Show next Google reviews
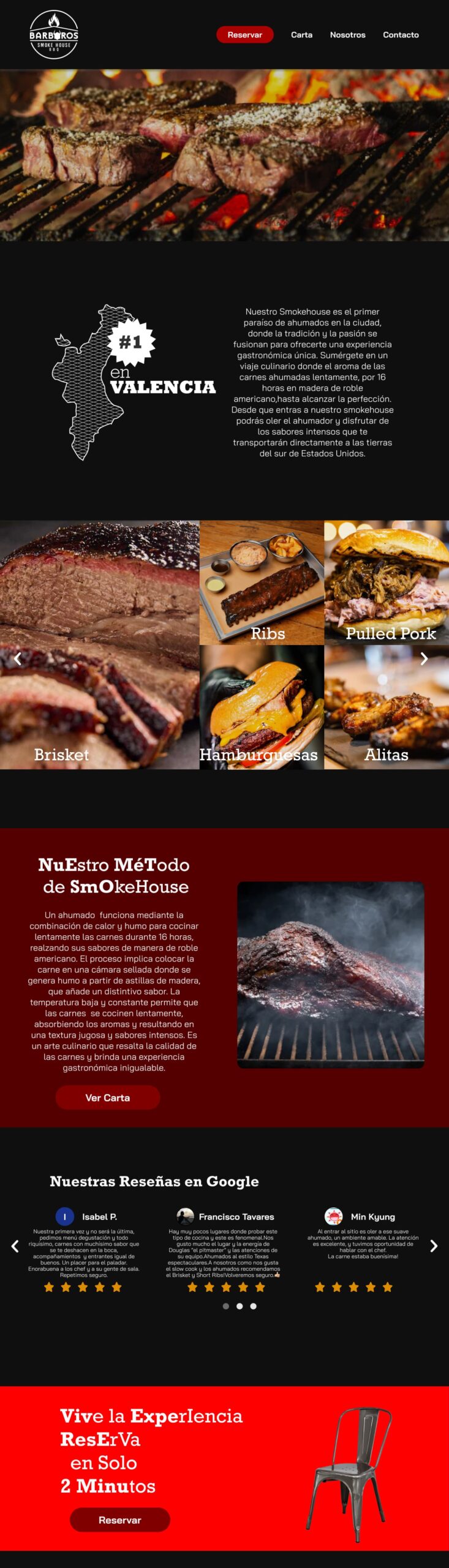This screenshot has height=1568, width=449. click(434, 1246)
